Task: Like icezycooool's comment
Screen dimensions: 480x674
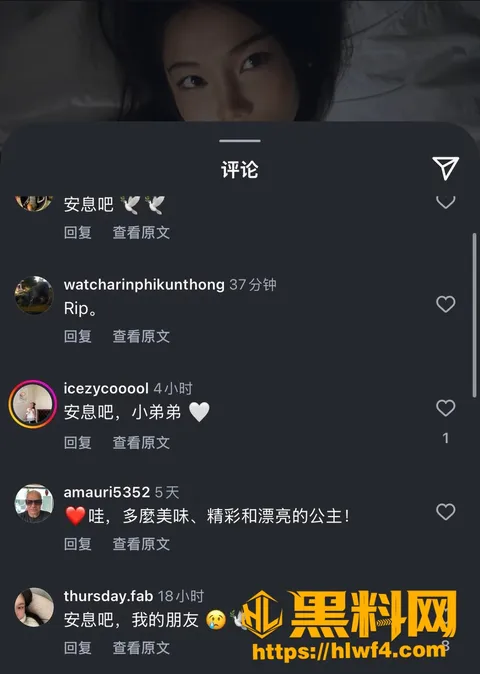Action: coord(446,408)
